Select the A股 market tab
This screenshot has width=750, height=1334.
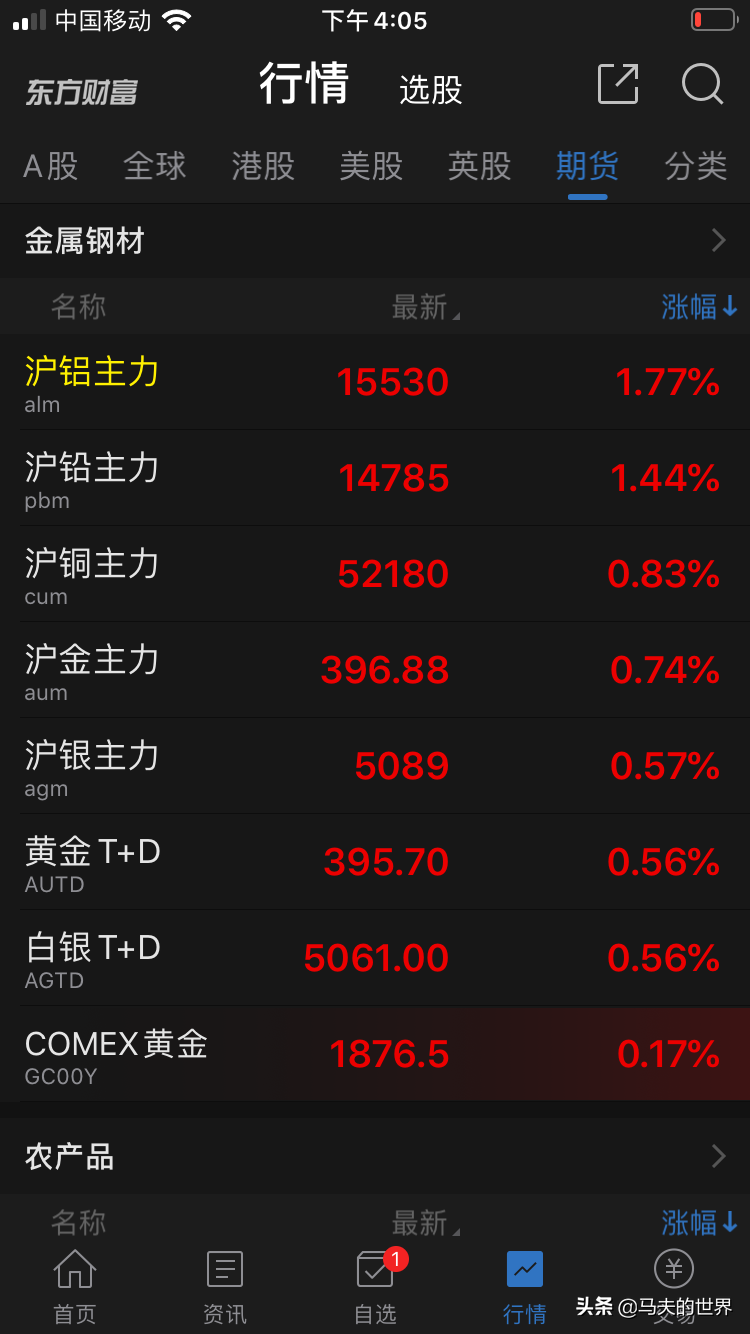coord(51,166)
